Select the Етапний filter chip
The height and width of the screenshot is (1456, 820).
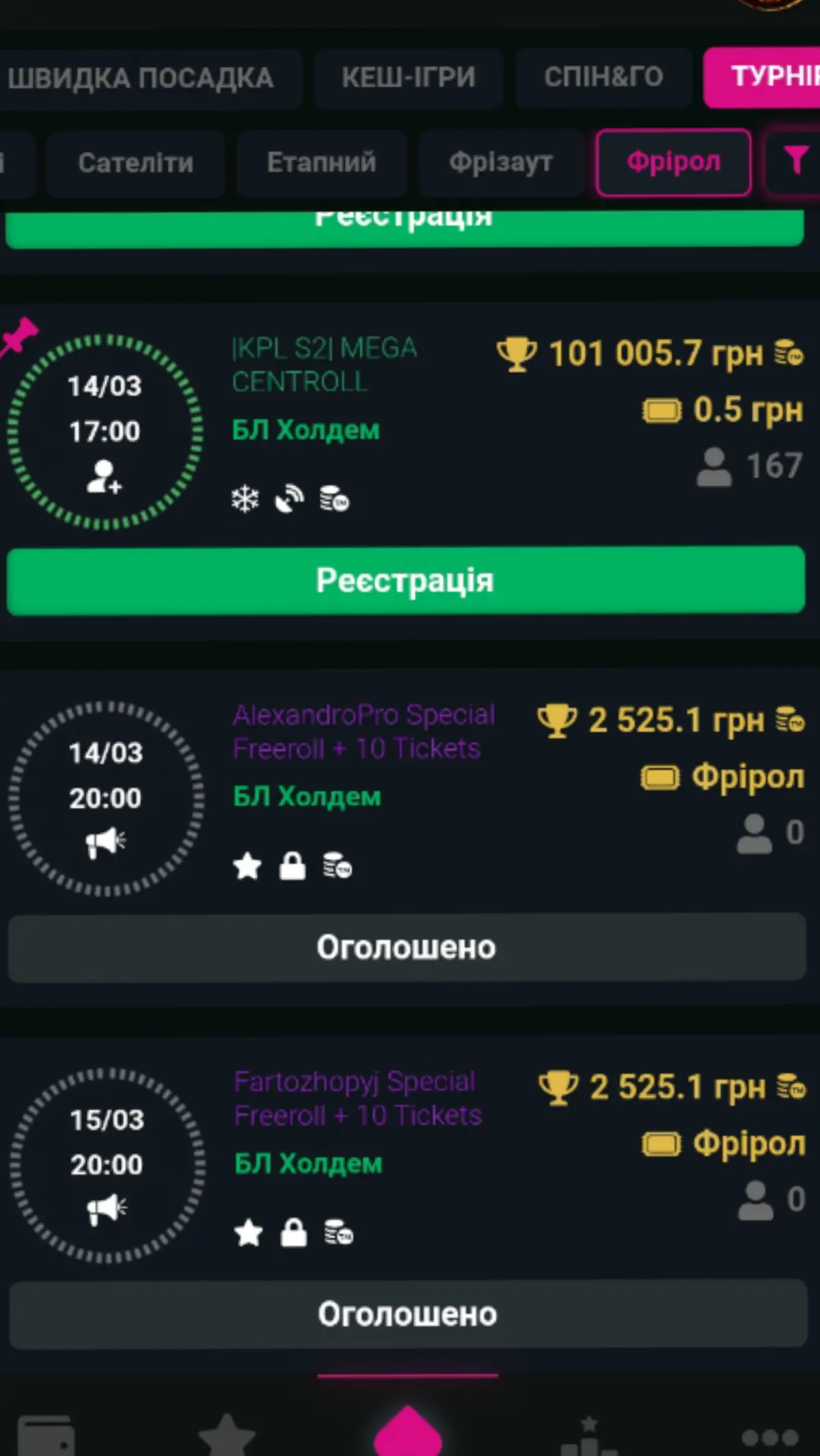(321, 163)
